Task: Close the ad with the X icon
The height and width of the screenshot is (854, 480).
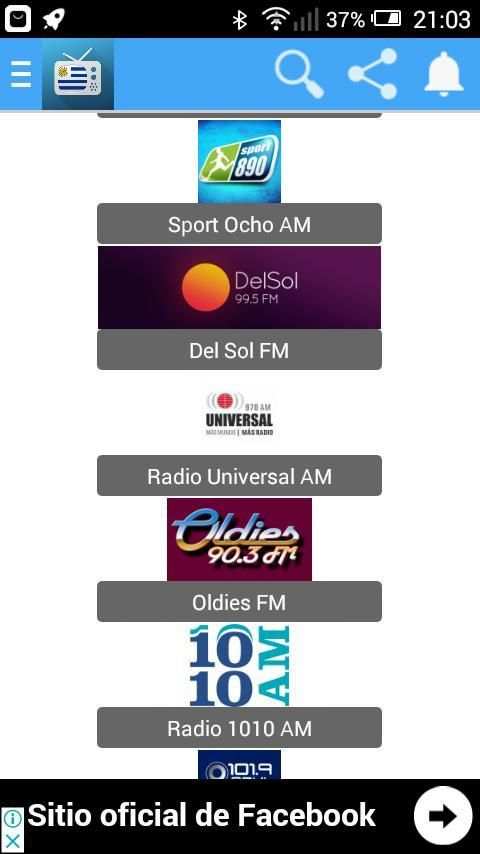Action: pos(12,841)
